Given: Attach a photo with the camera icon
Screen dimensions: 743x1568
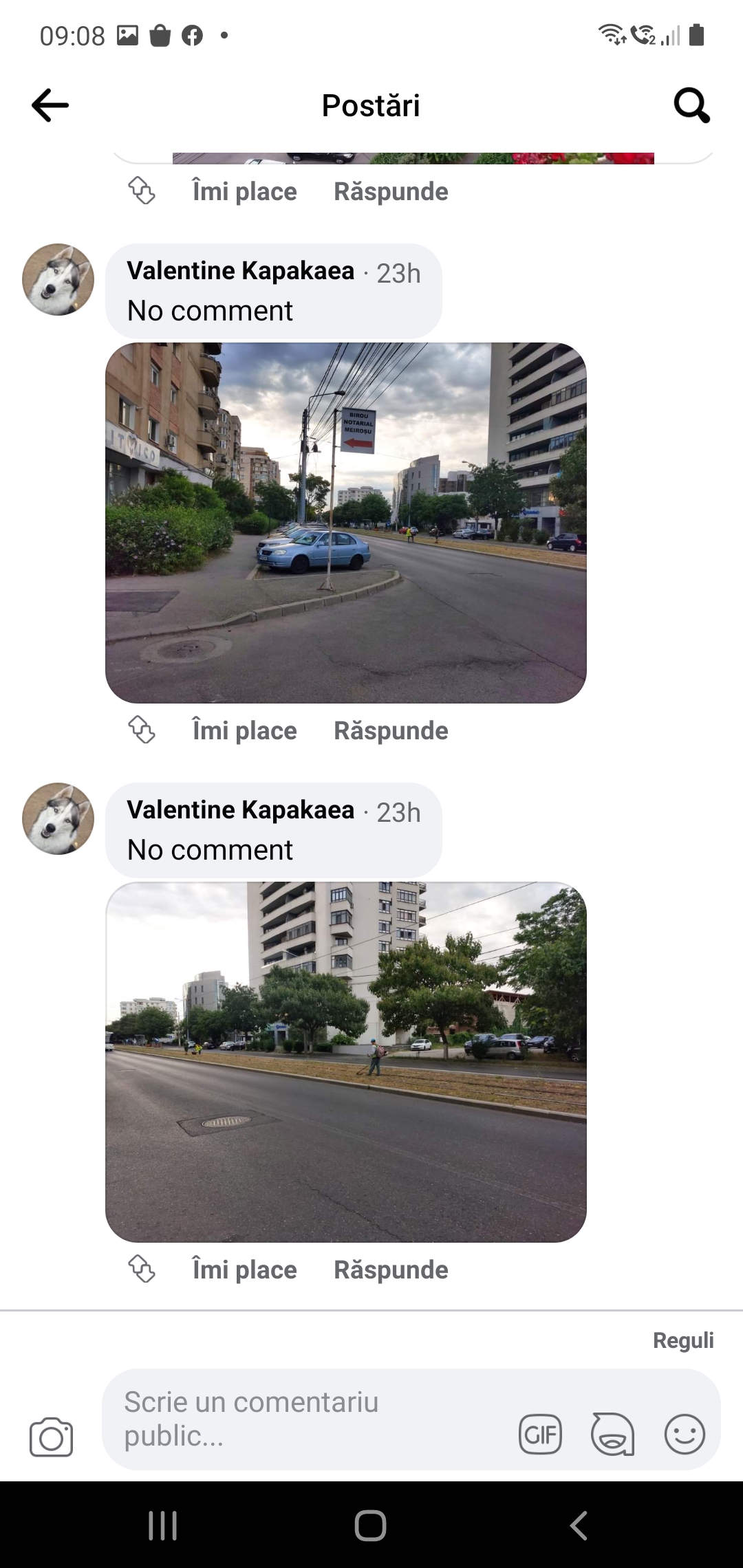Looking at the screenshot, I should 51,1437.
